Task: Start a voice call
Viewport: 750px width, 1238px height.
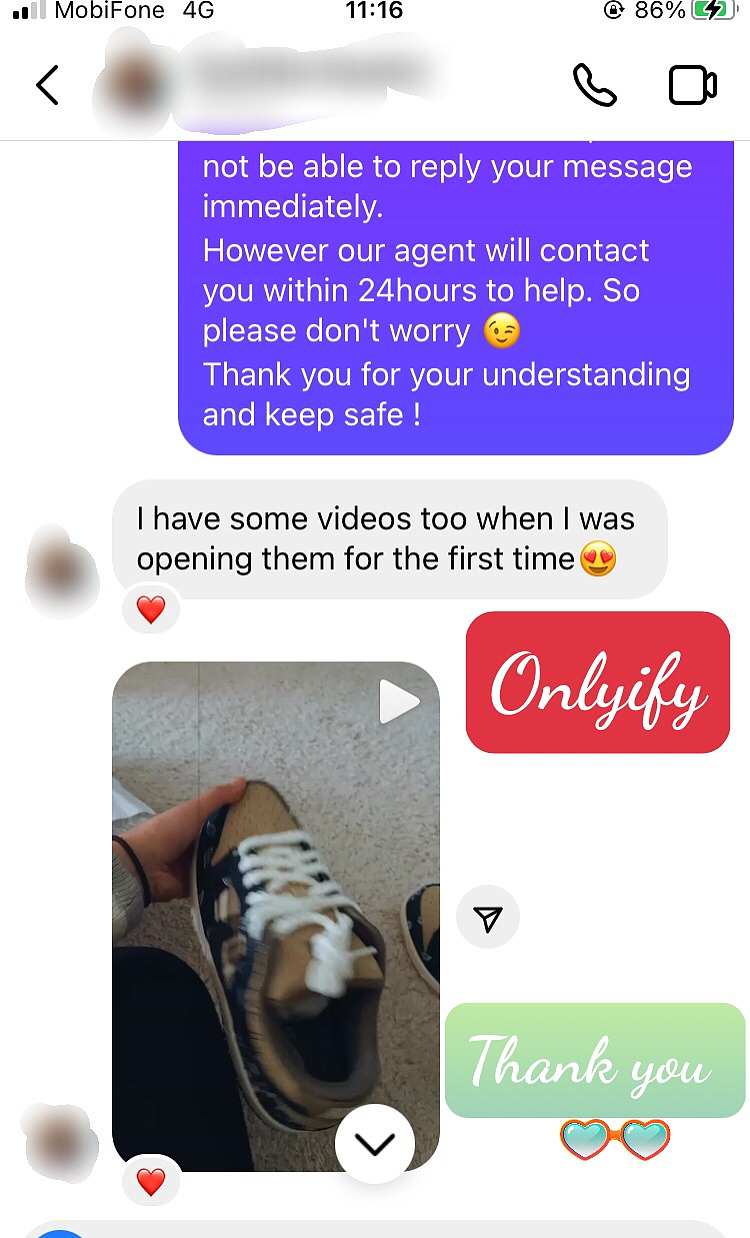Action: pos(594,85)
